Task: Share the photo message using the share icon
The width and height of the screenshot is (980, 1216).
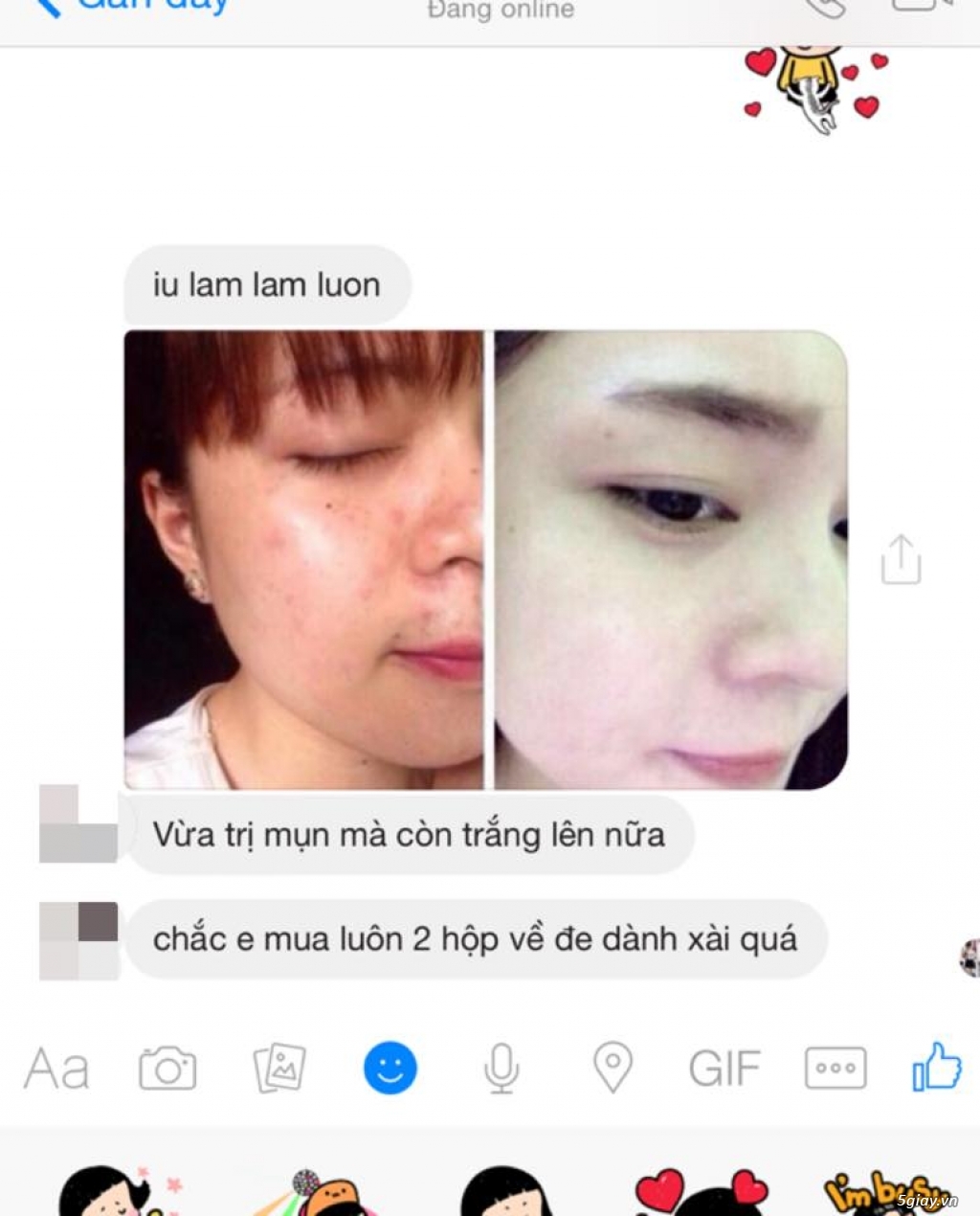Action: pos(900,560)
